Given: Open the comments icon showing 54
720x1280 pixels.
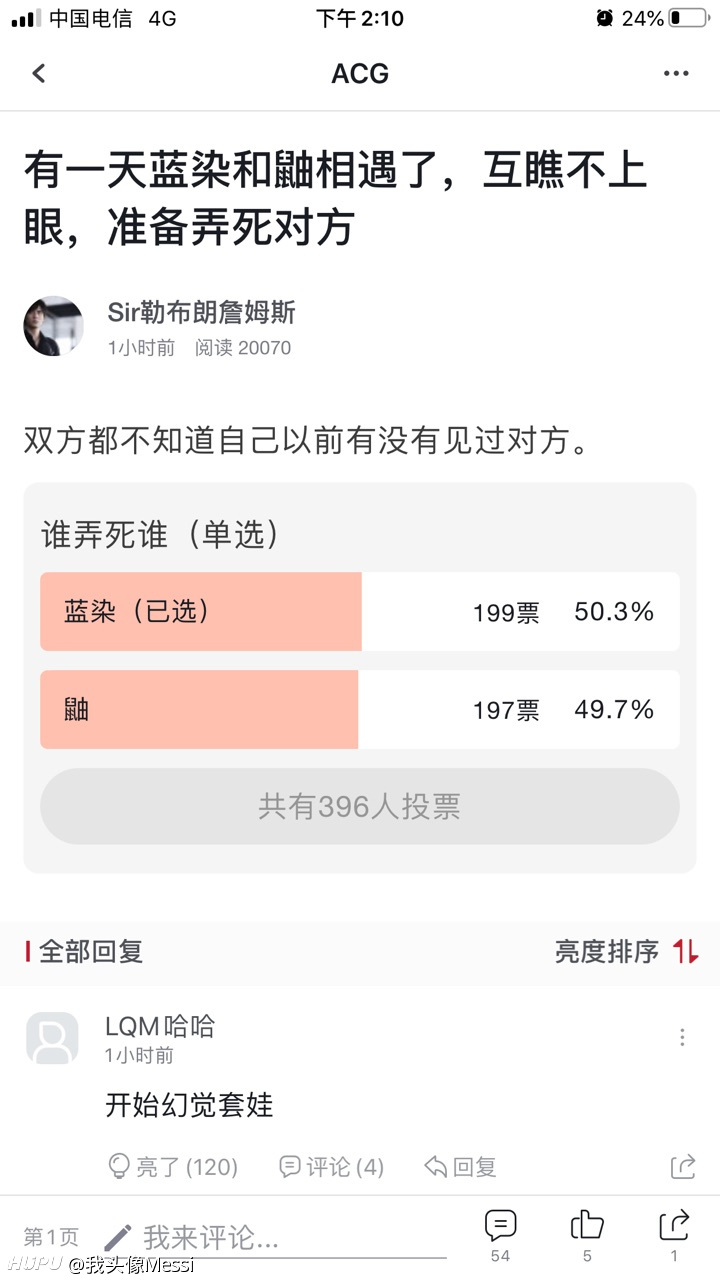Looking at the screenshot, I should coord(500,1236).
